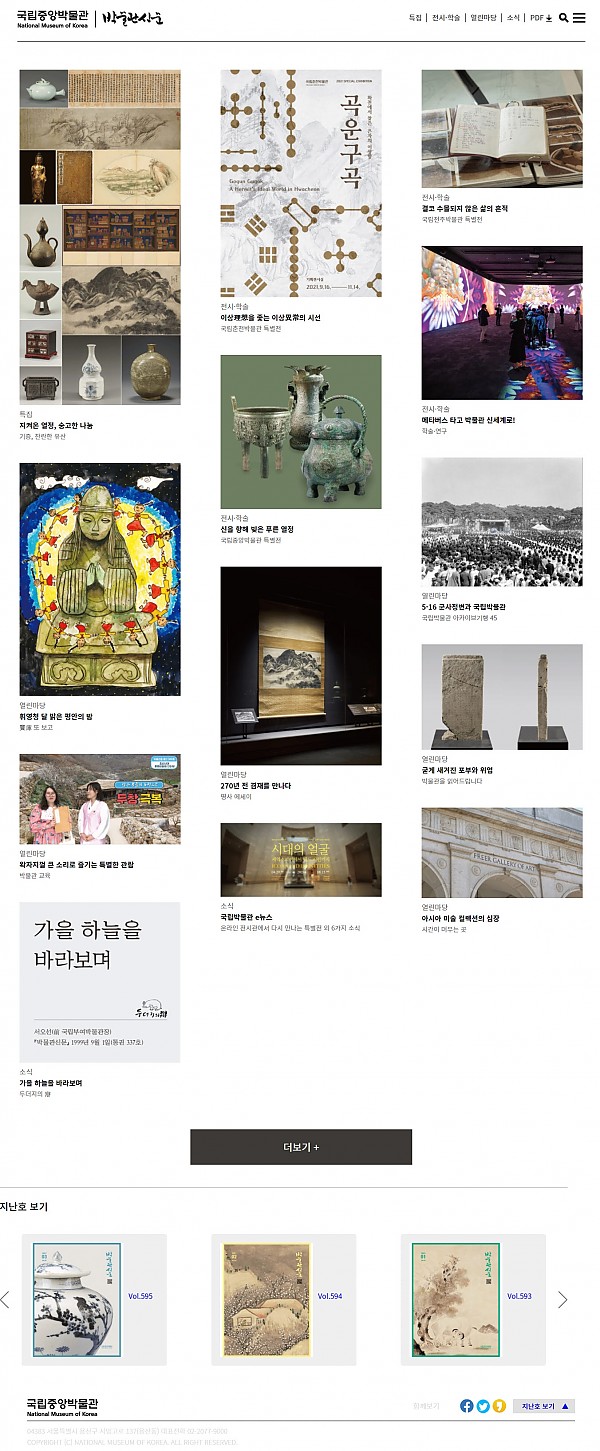Share via the Facebook icon

point(466,1405)
